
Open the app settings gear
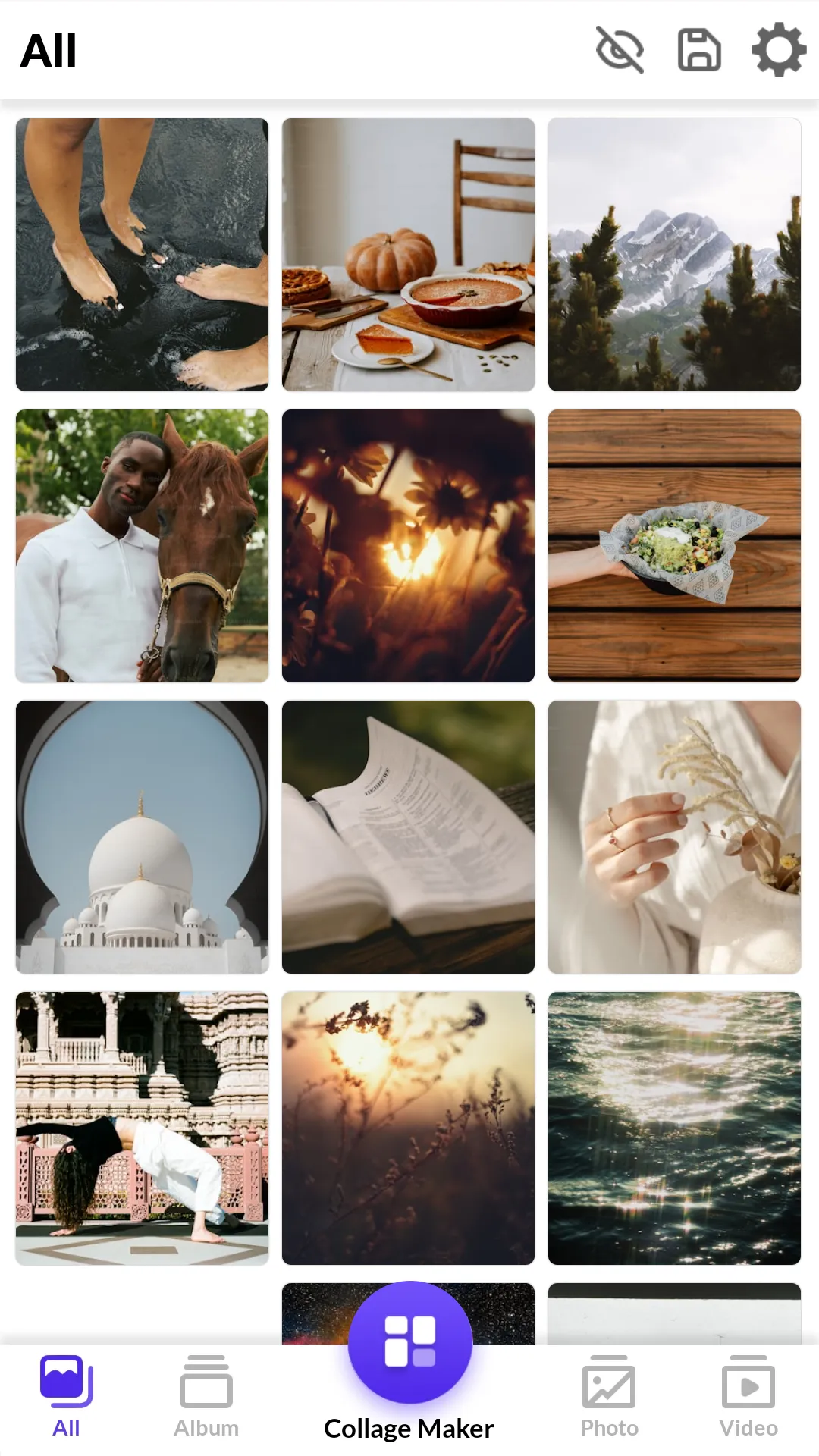pyautogui.click(x=777, y=50)
